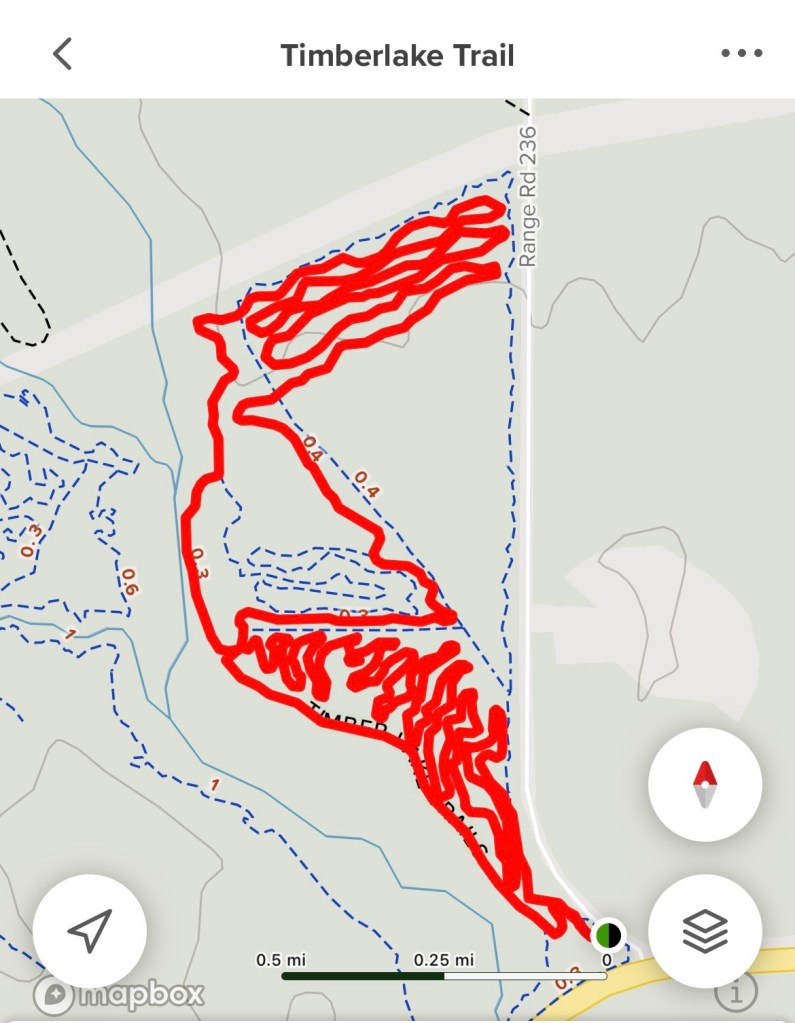Open the three-dot overflow menu
The image size is (795, 1023).
coord(741,54)
